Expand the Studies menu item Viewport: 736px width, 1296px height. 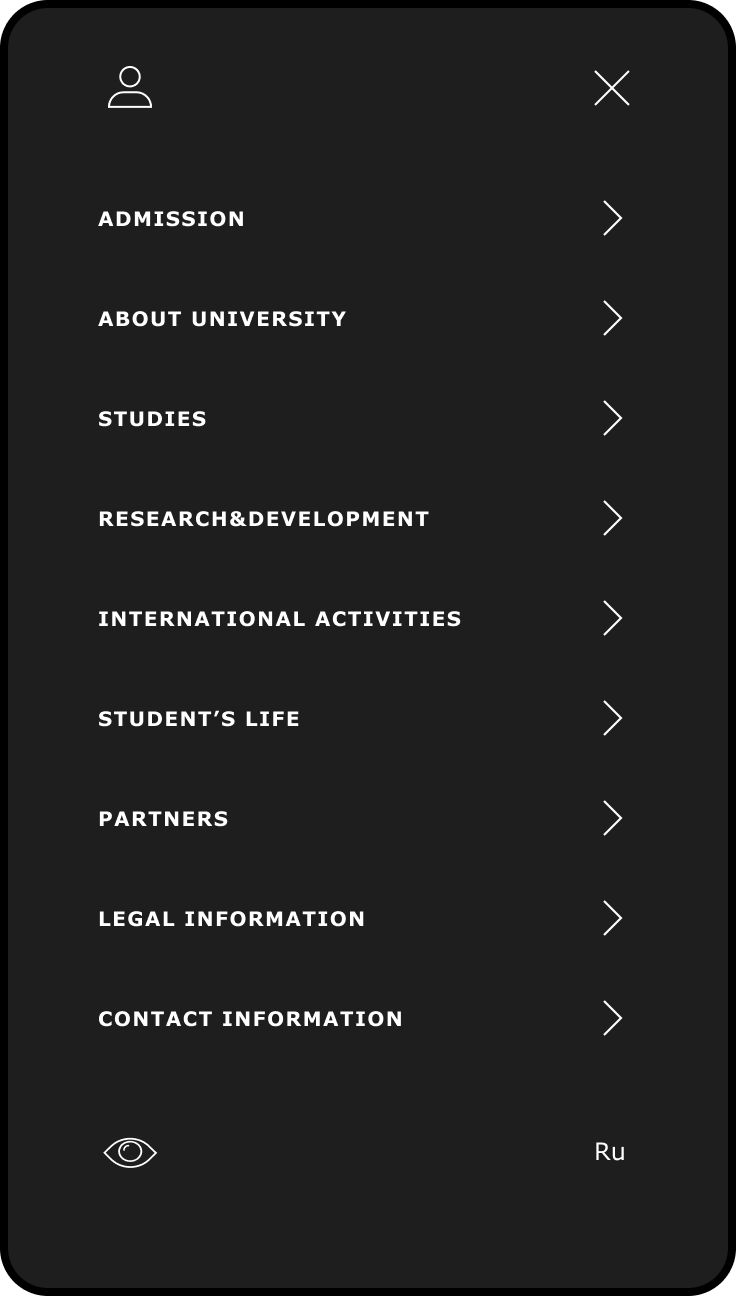153,419
